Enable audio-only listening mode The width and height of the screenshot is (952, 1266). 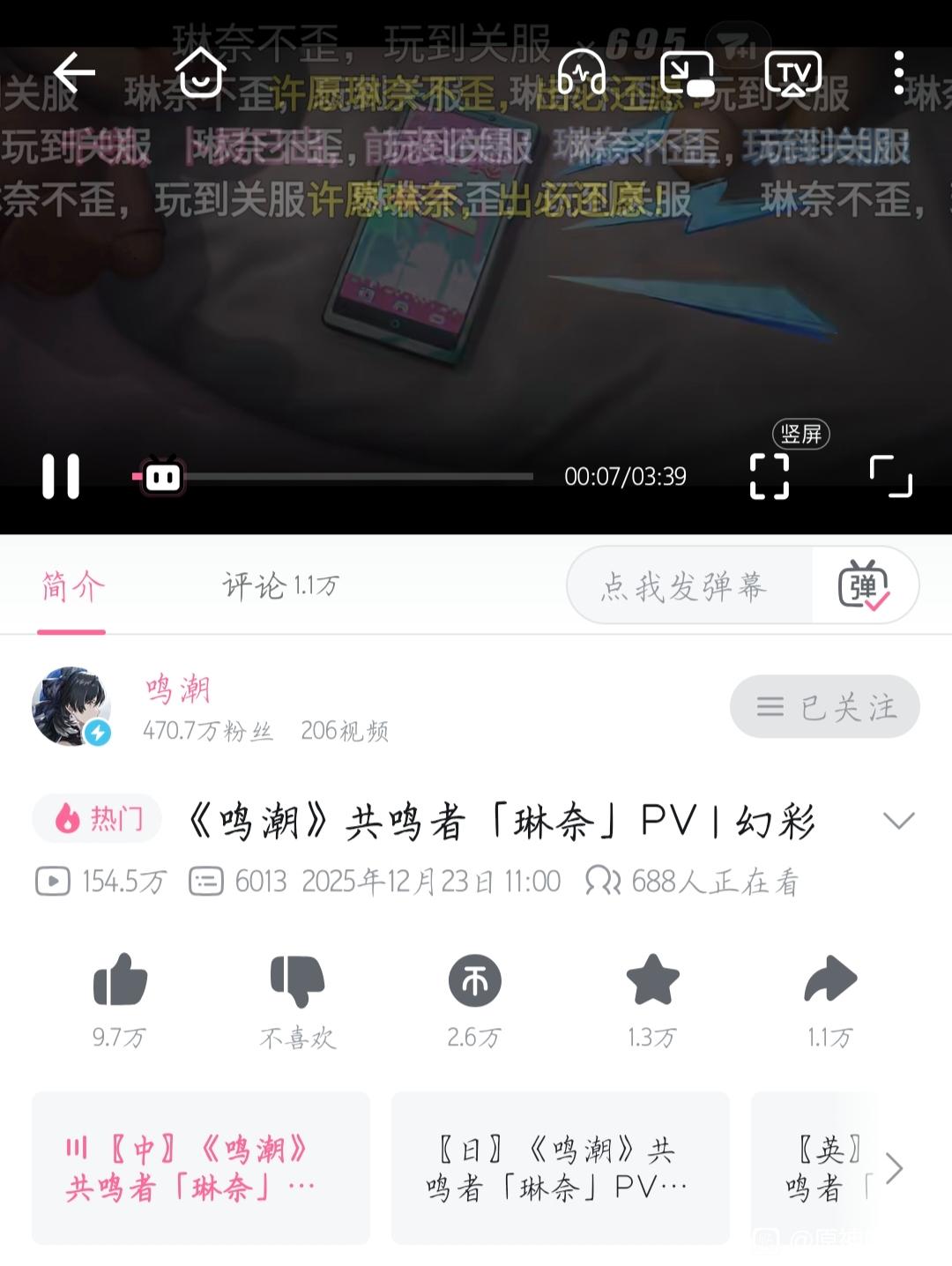point(582,72)
